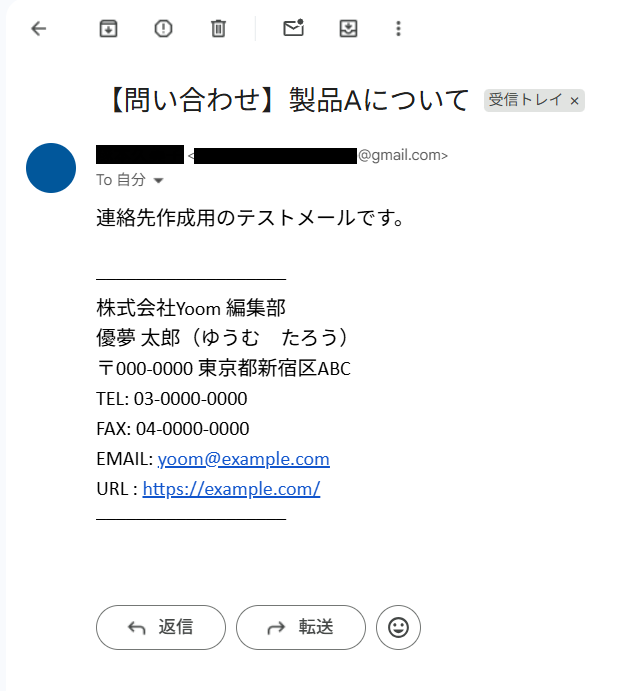Delete this email with the trash icon

[x=219, y=29]
